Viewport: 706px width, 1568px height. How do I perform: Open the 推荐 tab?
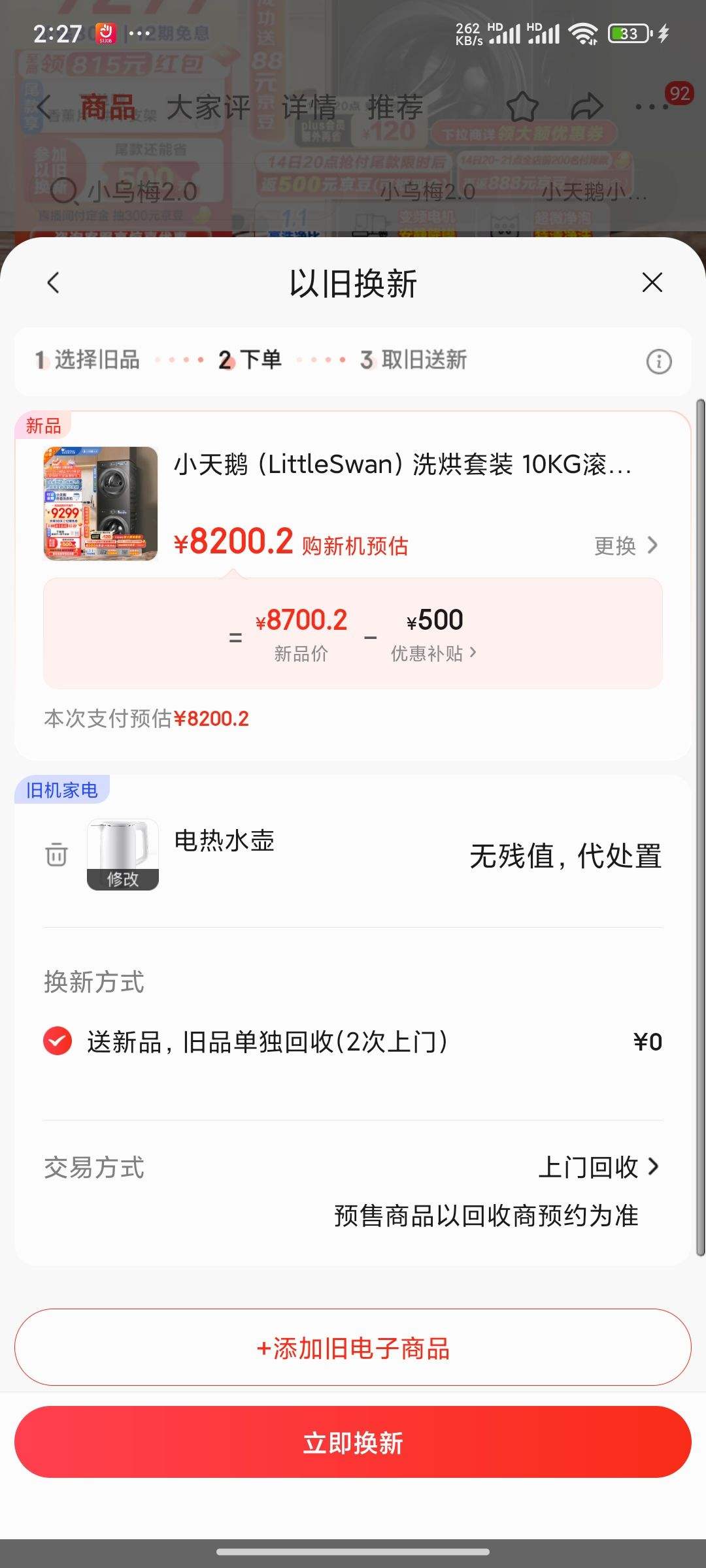(395, 106)
